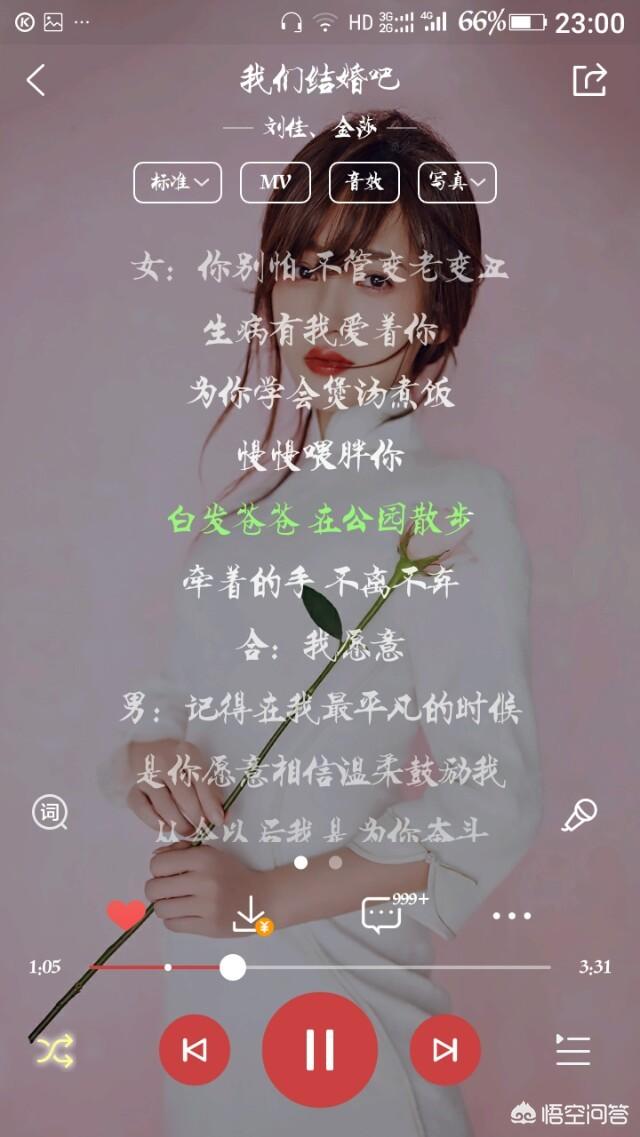Open the microphone karaoke icon
Screen dimensions: 640x1137
coord(580,815)
